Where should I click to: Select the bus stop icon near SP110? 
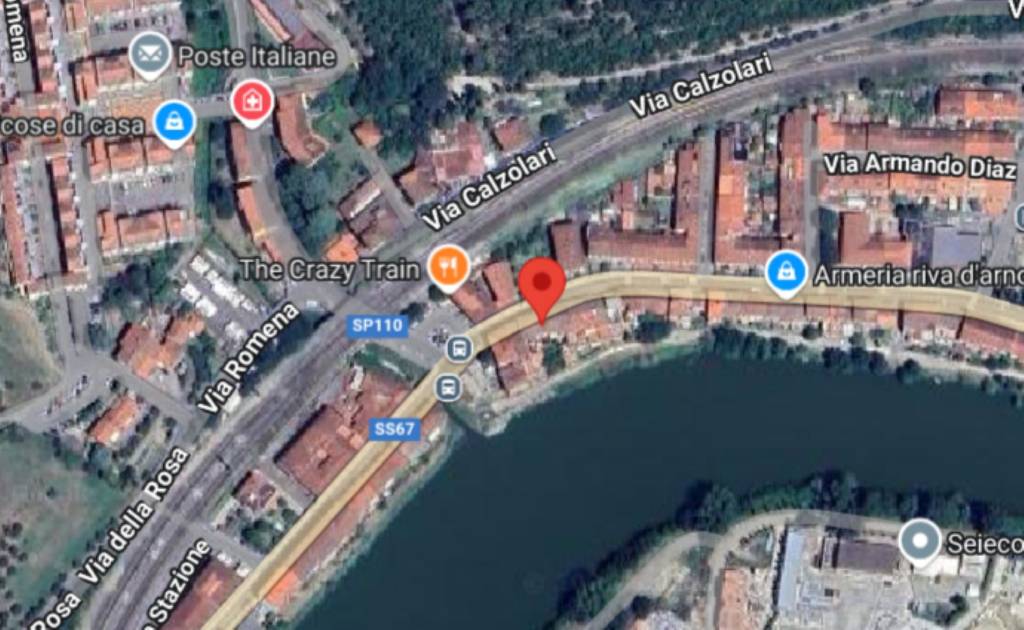tap(460, 349)
